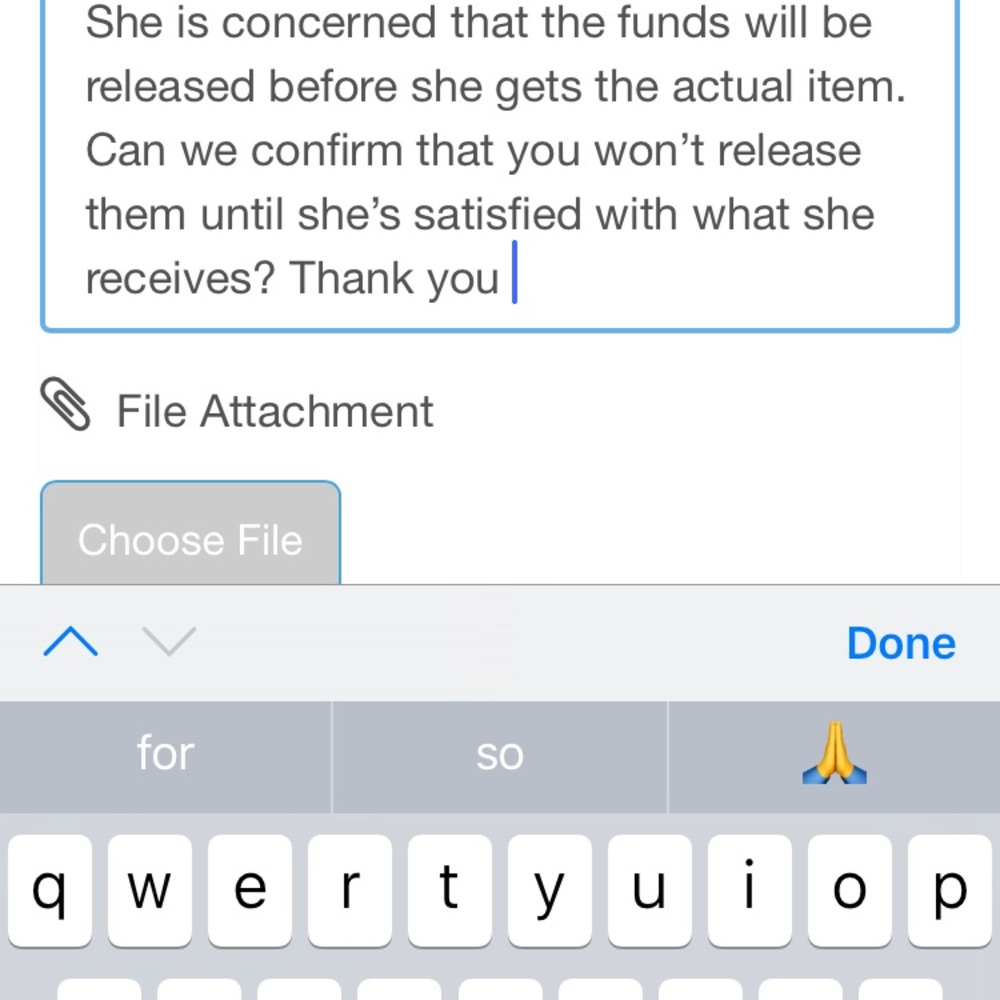Type the letter q key

[50, 890]
